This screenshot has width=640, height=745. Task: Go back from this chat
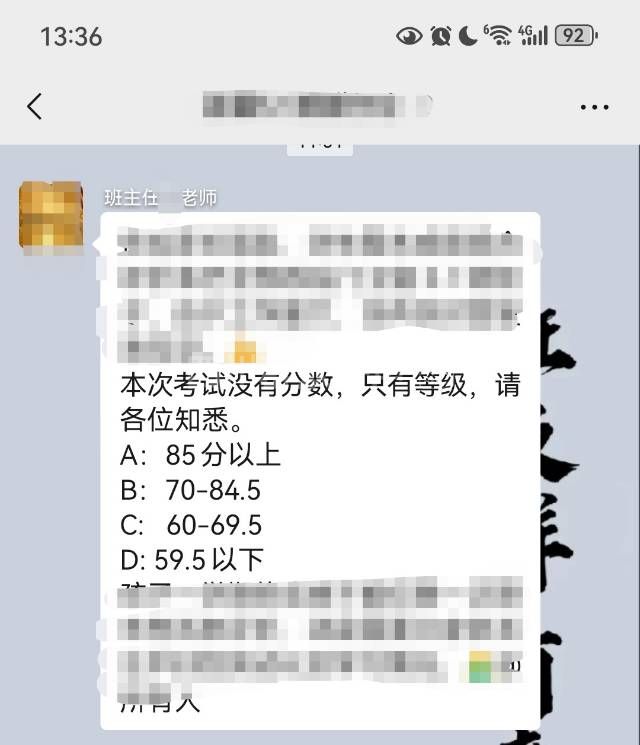tap(35, 106)
